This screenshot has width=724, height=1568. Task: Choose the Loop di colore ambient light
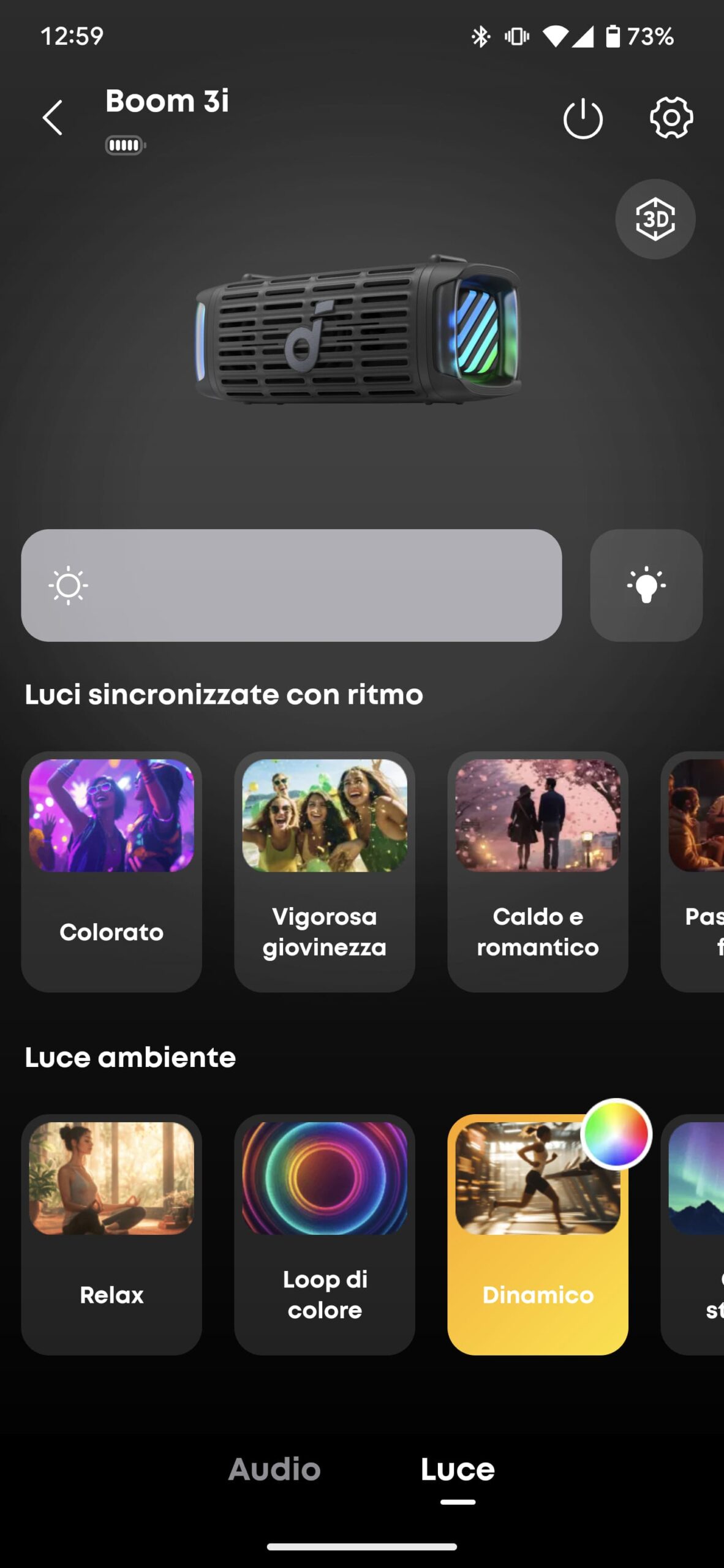click(324, 1234)
